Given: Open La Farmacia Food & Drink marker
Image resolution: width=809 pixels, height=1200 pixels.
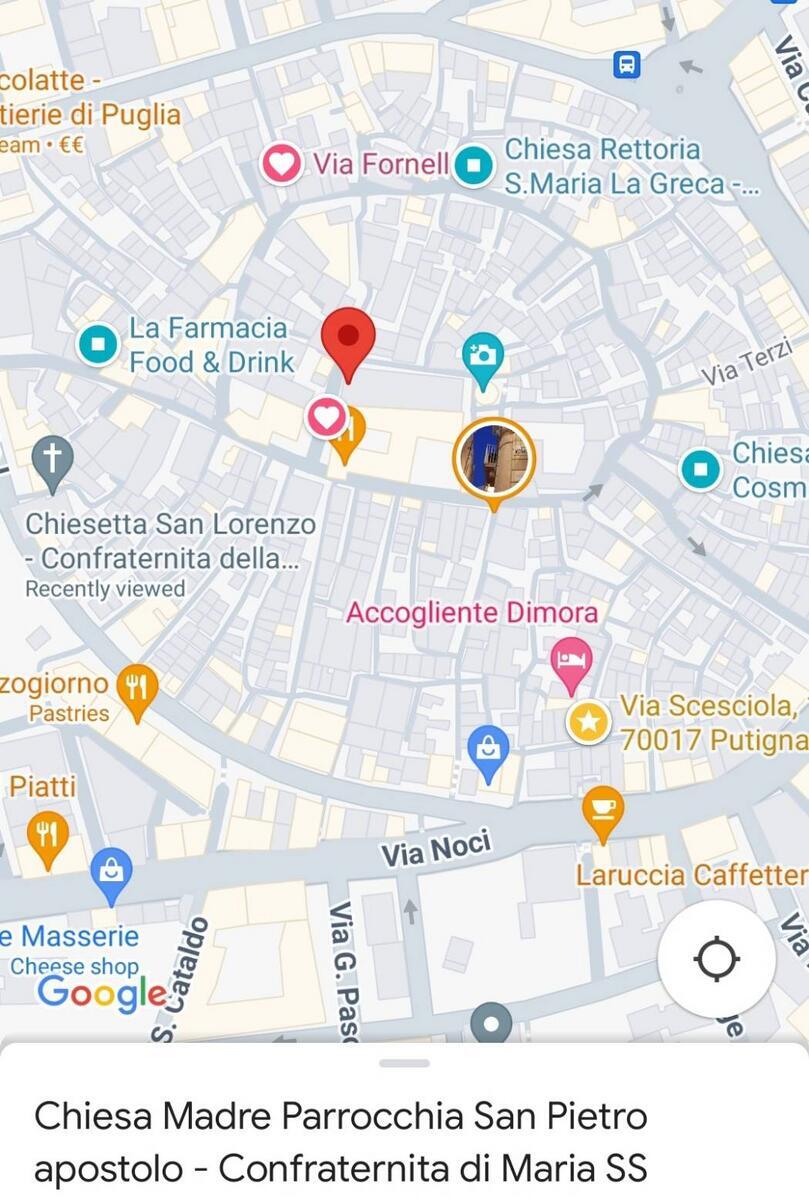Looking at the screenshot, I should tap(98, 344).
